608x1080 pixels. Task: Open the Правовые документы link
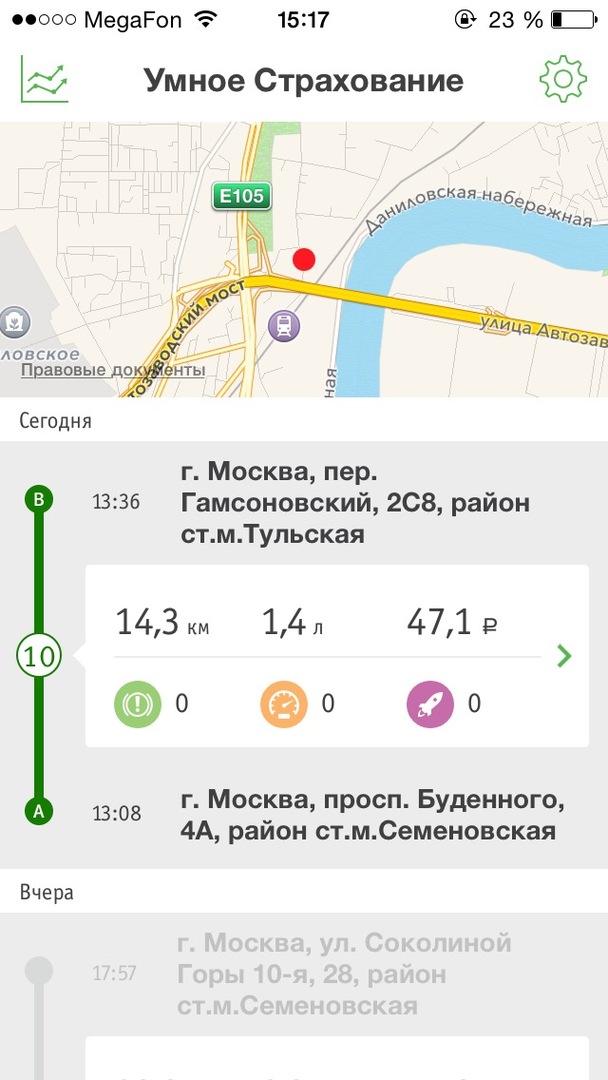click(x=113, y=370)
